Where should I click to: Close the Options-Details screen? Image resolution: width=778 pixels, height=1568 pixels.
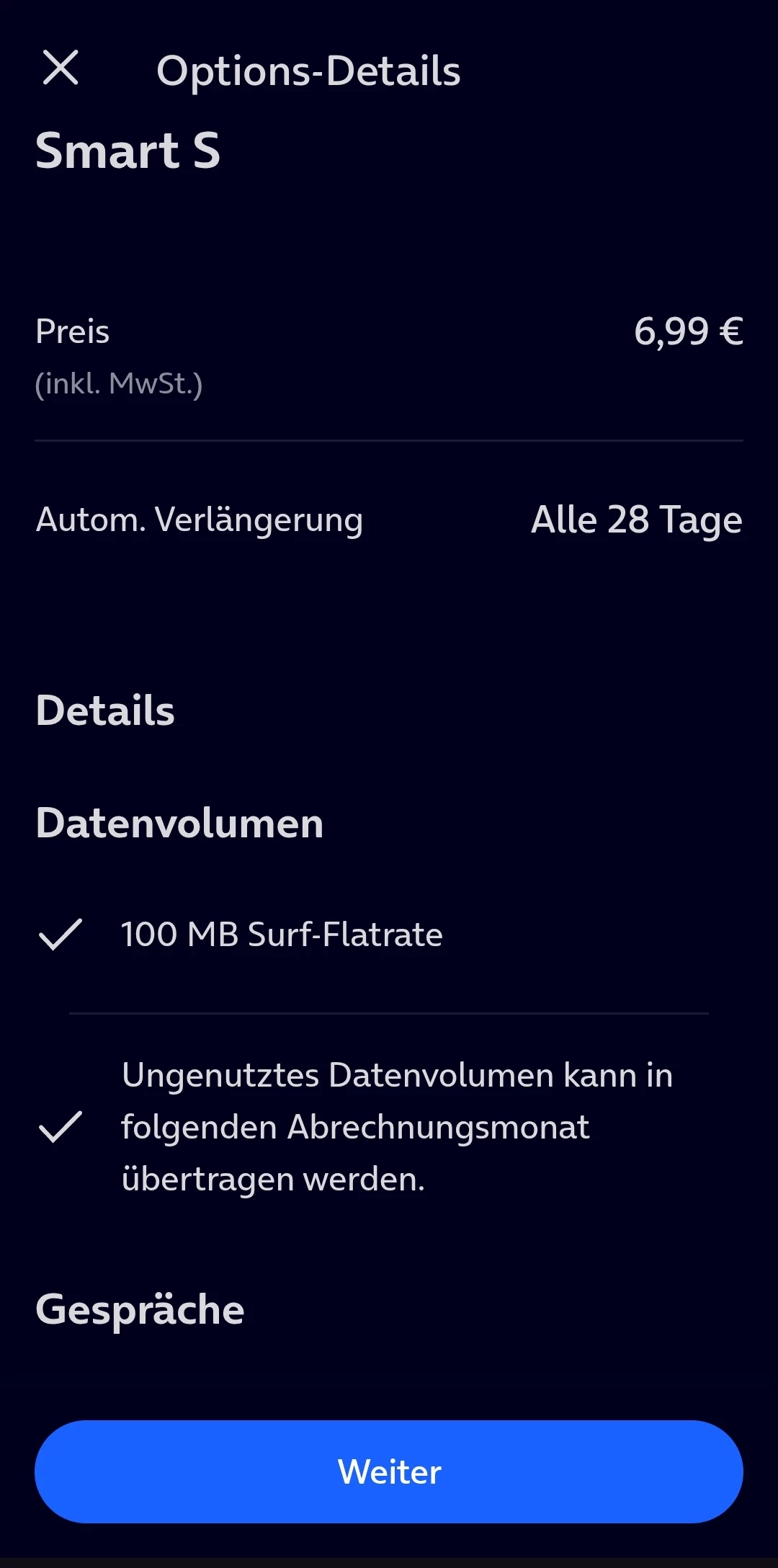click(61, 68)
